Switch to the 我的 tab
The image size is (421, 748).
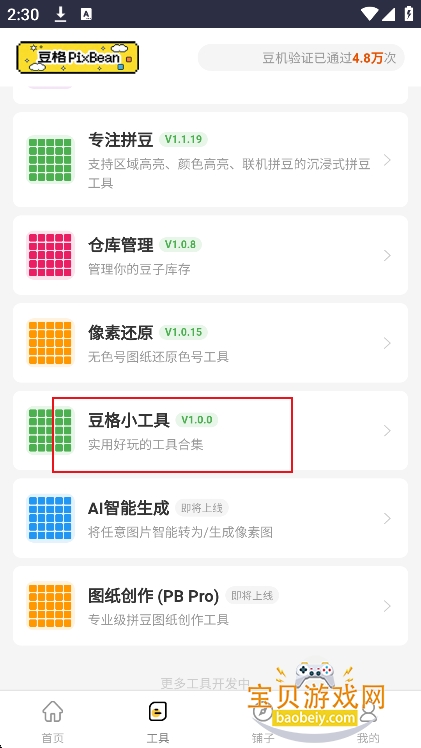click(368, 720)
